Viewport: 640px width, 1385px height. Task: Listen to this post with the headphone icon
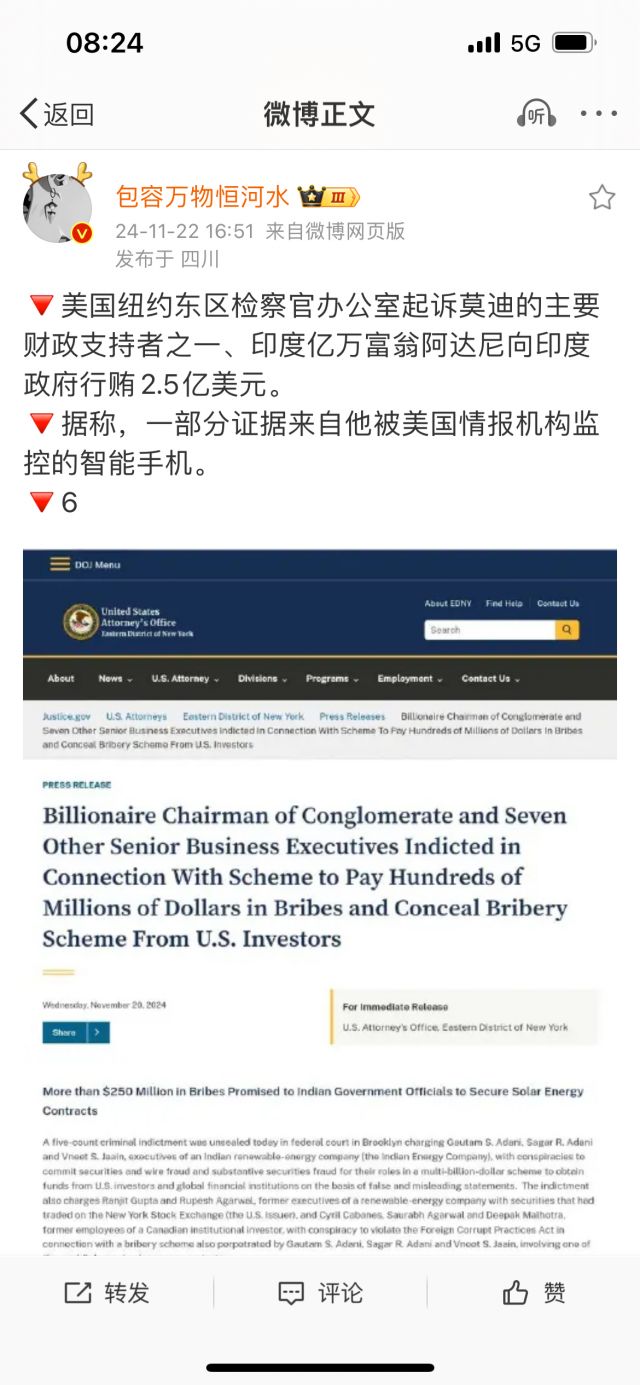pyautogui.click(x=536, y=114)
